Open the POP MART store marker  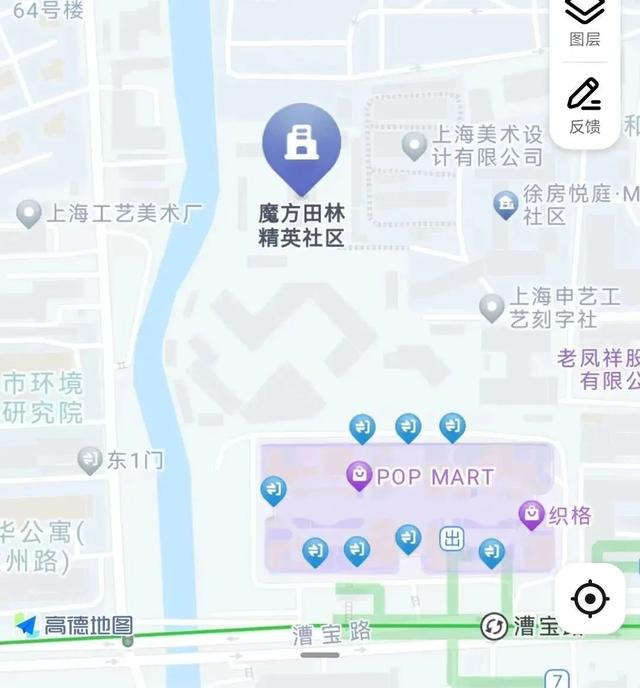click(x=359, y=476)
